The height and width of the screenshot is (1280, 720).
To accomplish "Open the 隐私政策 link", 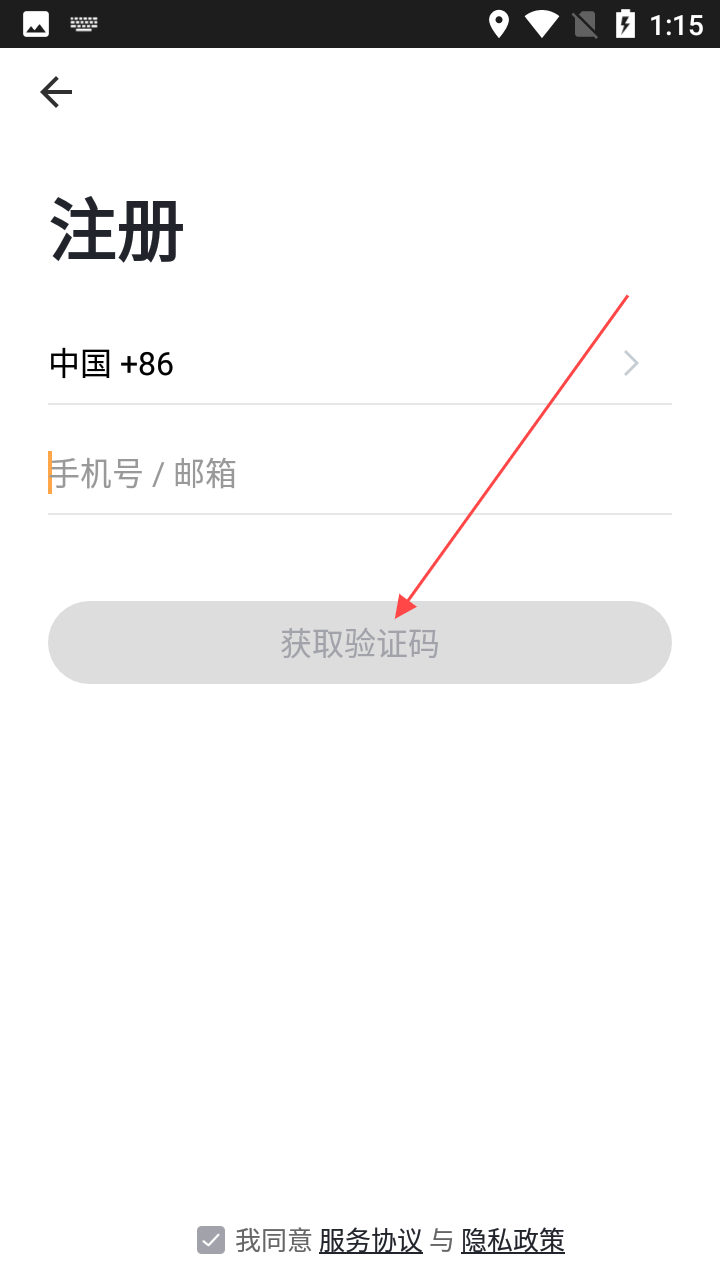I will (513, 1241).
